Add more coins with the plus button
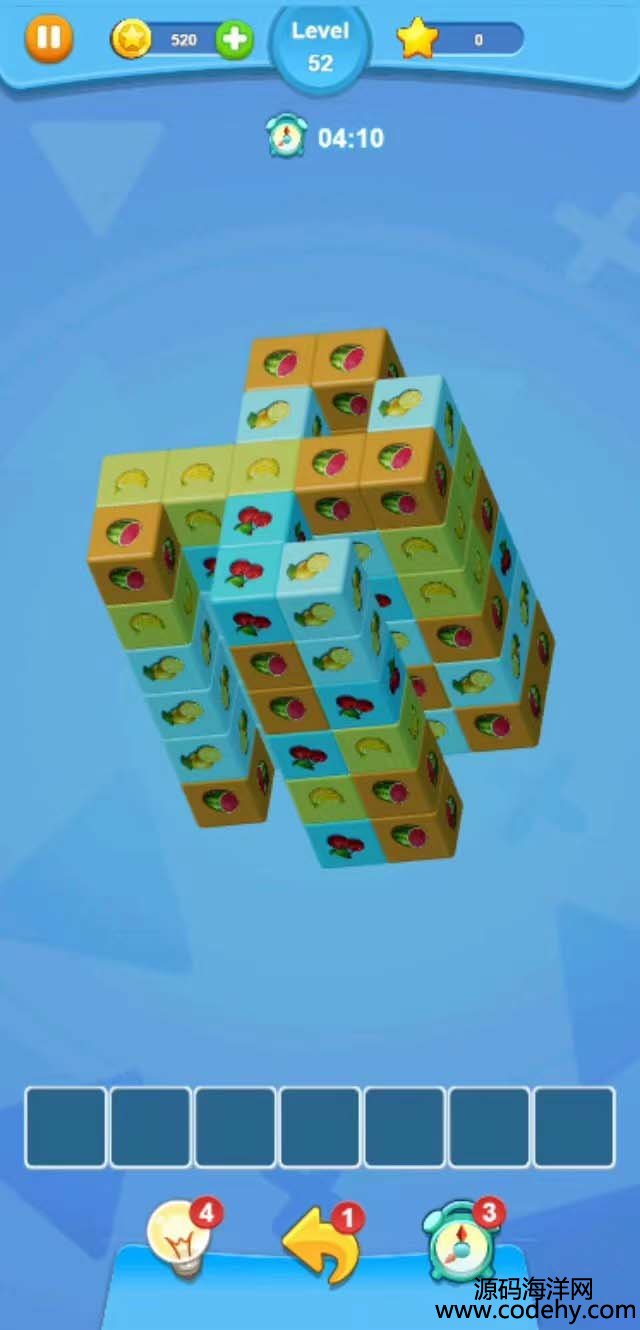This screenshot has width=640, height=1330. coord(234,40)
